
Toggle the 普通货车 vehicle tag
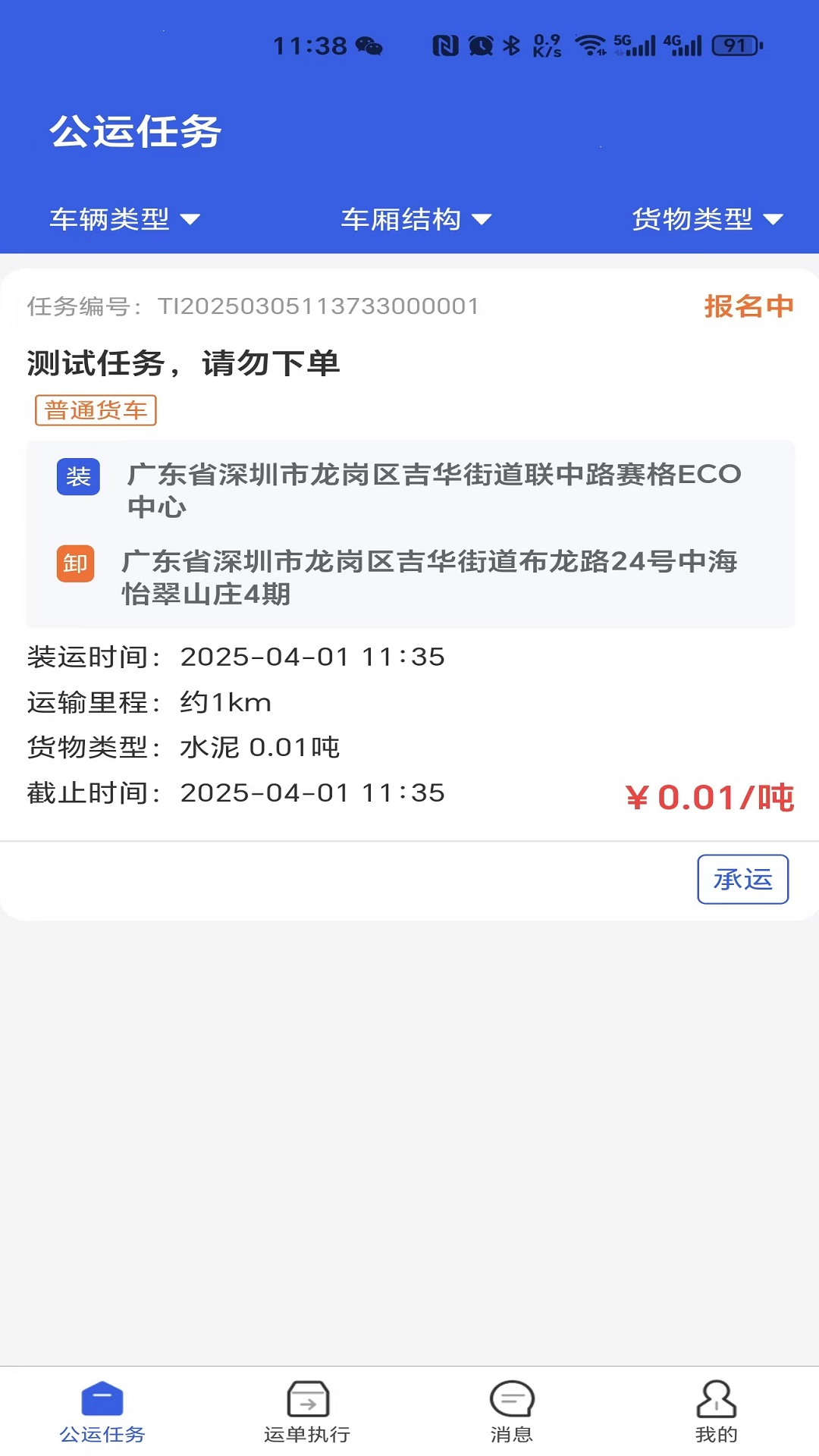click(x=96, y=411)
